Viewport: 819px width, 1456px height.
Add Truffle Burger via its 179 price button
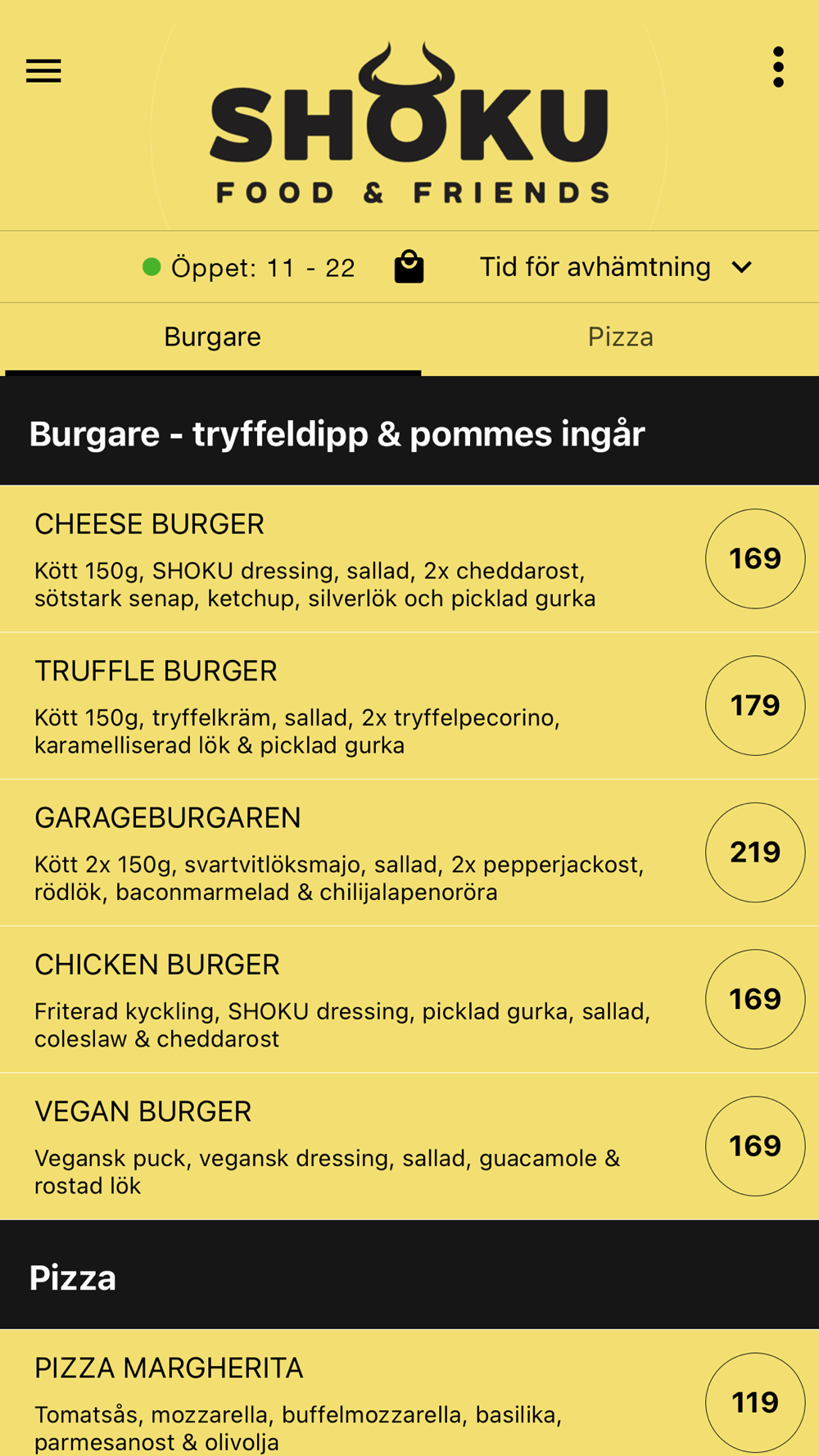754,705
